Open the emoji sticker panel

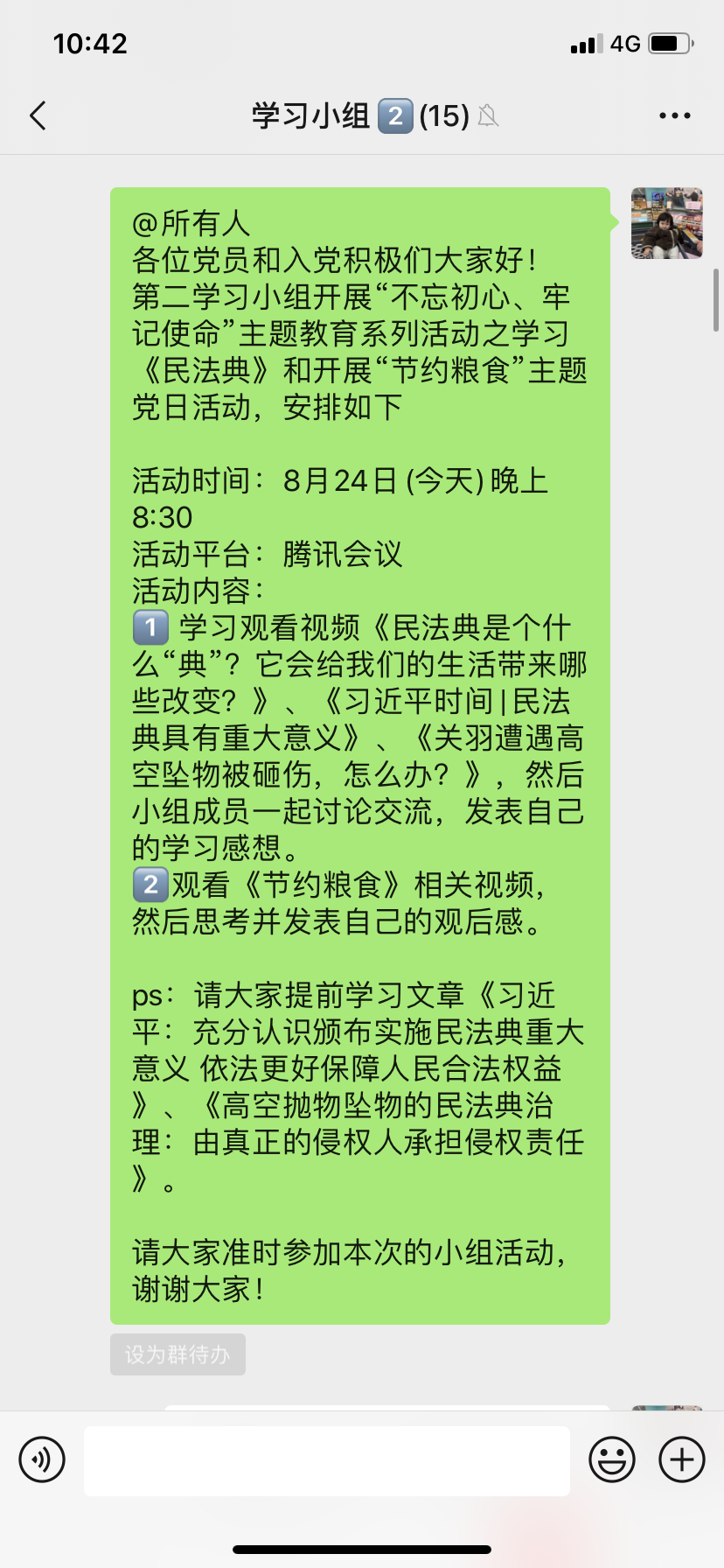612,1459
